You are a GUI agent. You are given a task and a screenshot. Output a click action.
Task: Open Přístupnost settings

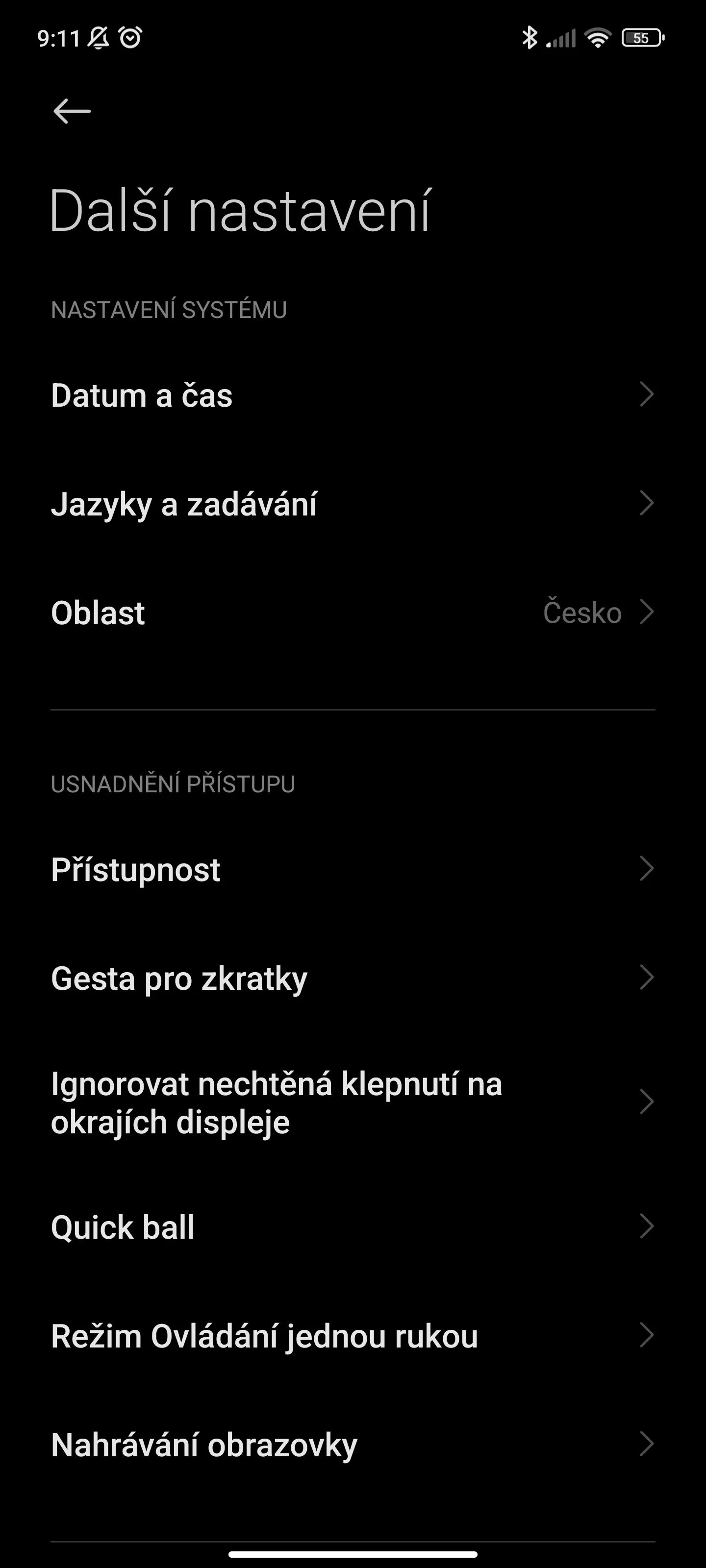click(353, 869)
